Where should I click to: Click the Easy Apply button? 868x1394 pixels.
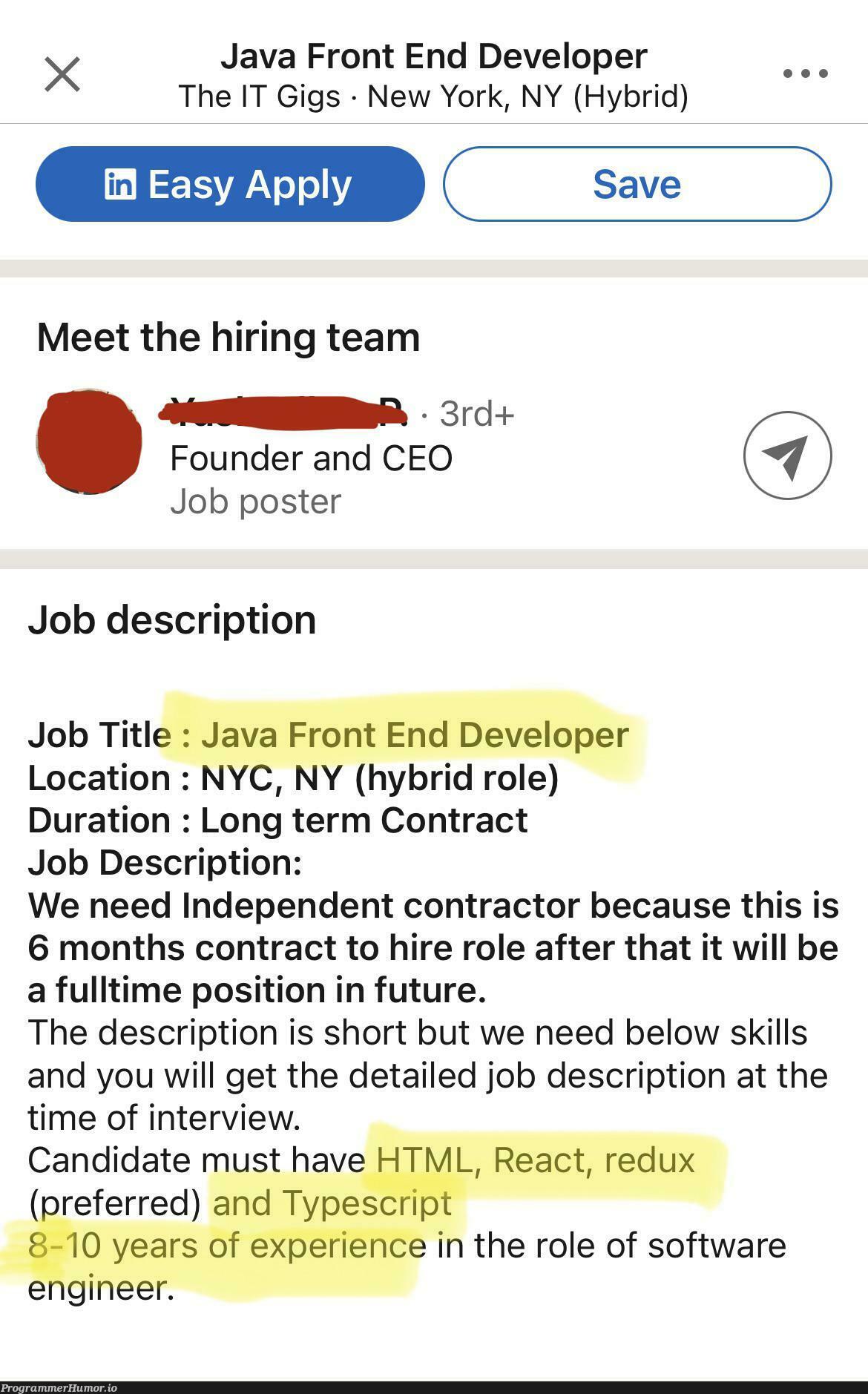tap(230, 183)
